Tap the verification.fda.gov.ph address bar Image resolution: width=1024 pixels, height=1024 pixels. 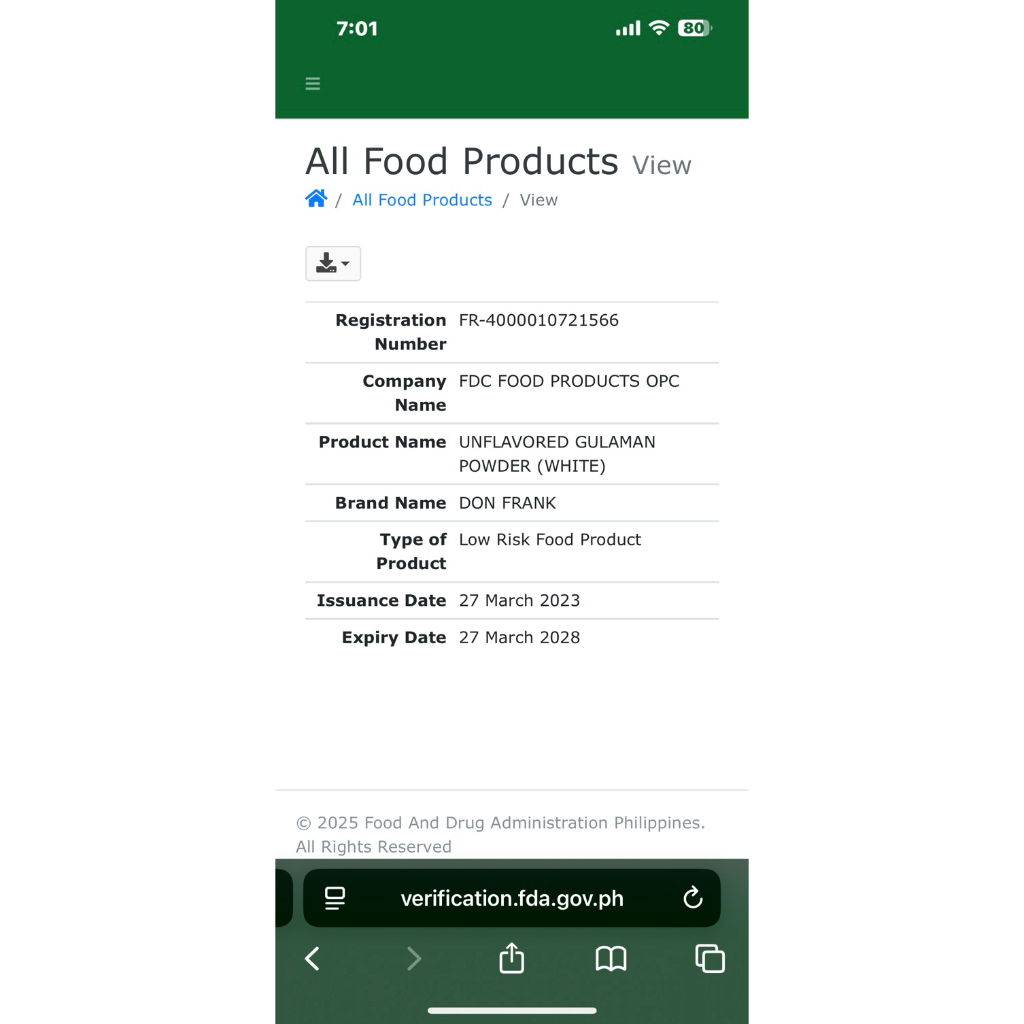click(512, 899)
